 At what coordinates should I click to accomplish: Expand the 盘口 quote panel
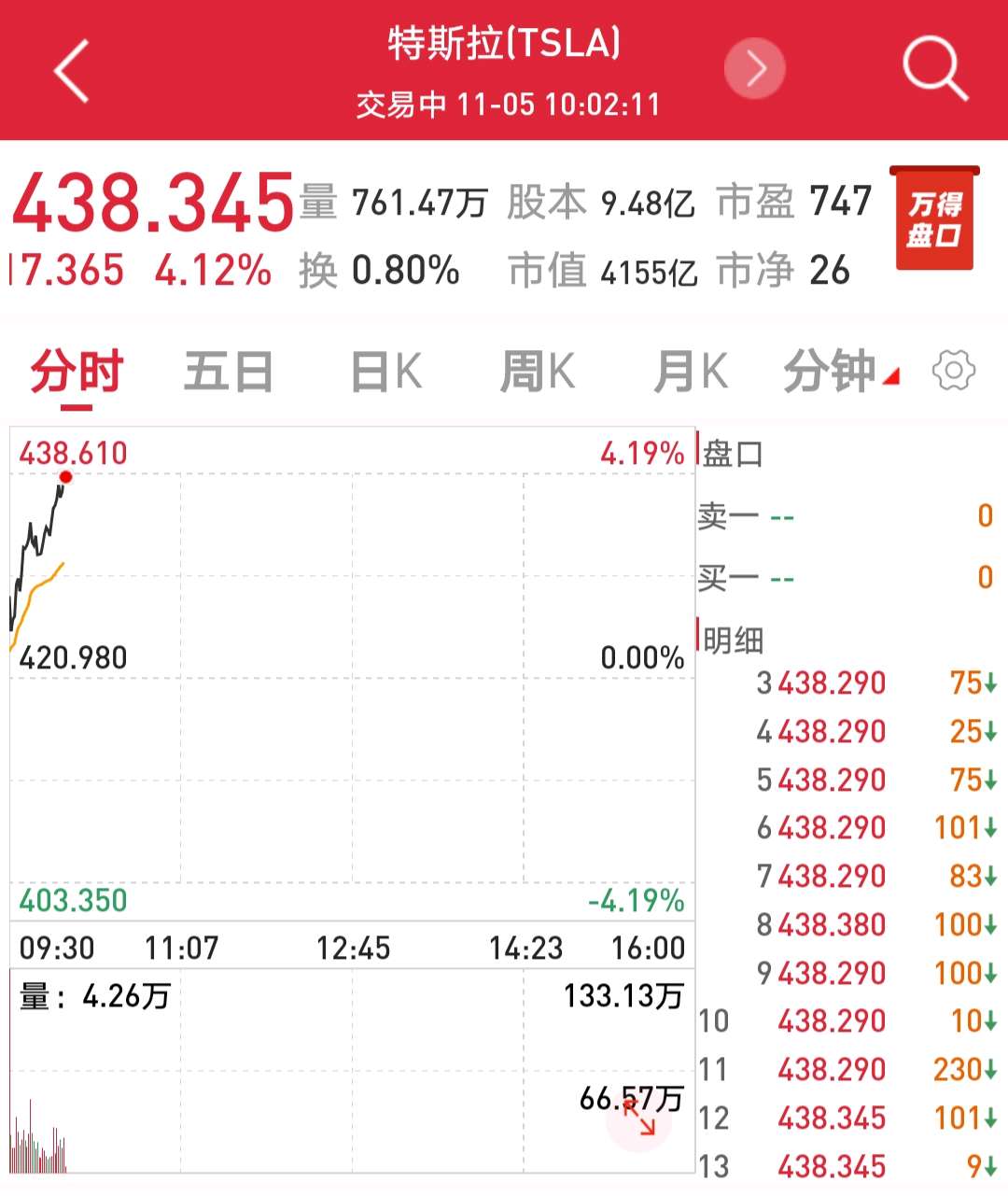coord(735,455)
